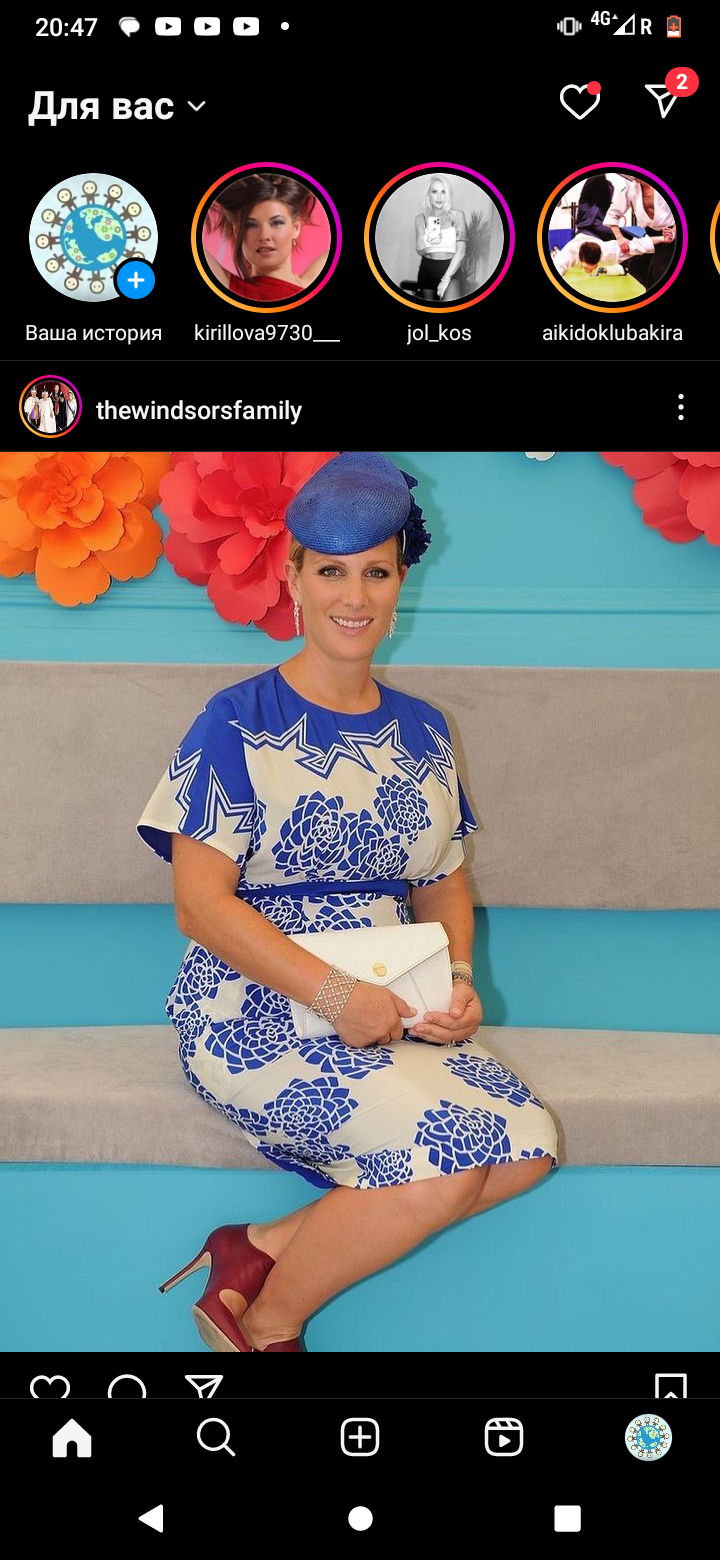View jol_kos story

(439, 238)
